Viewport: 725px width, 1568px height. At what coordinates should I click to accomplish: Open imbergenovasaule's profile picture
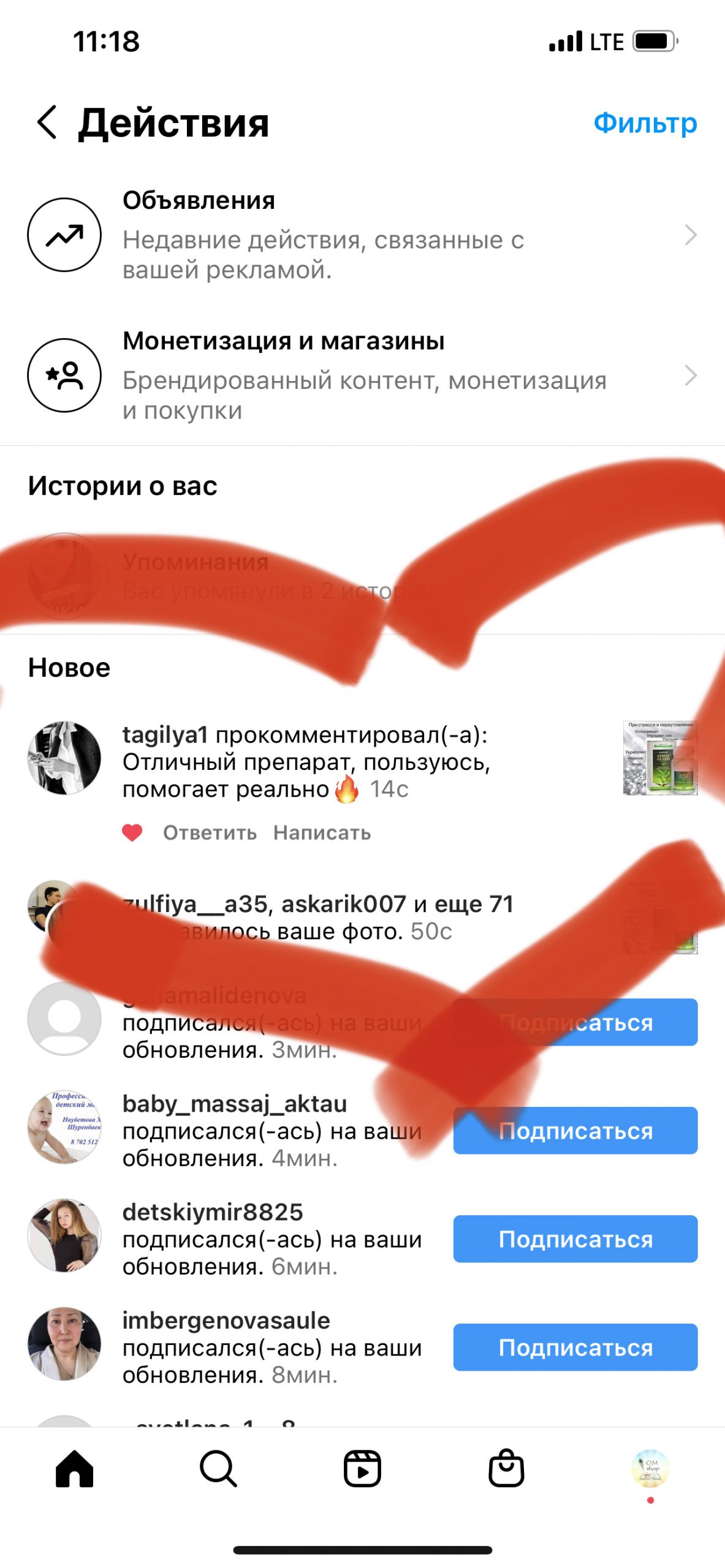[x=64, y=1344]
